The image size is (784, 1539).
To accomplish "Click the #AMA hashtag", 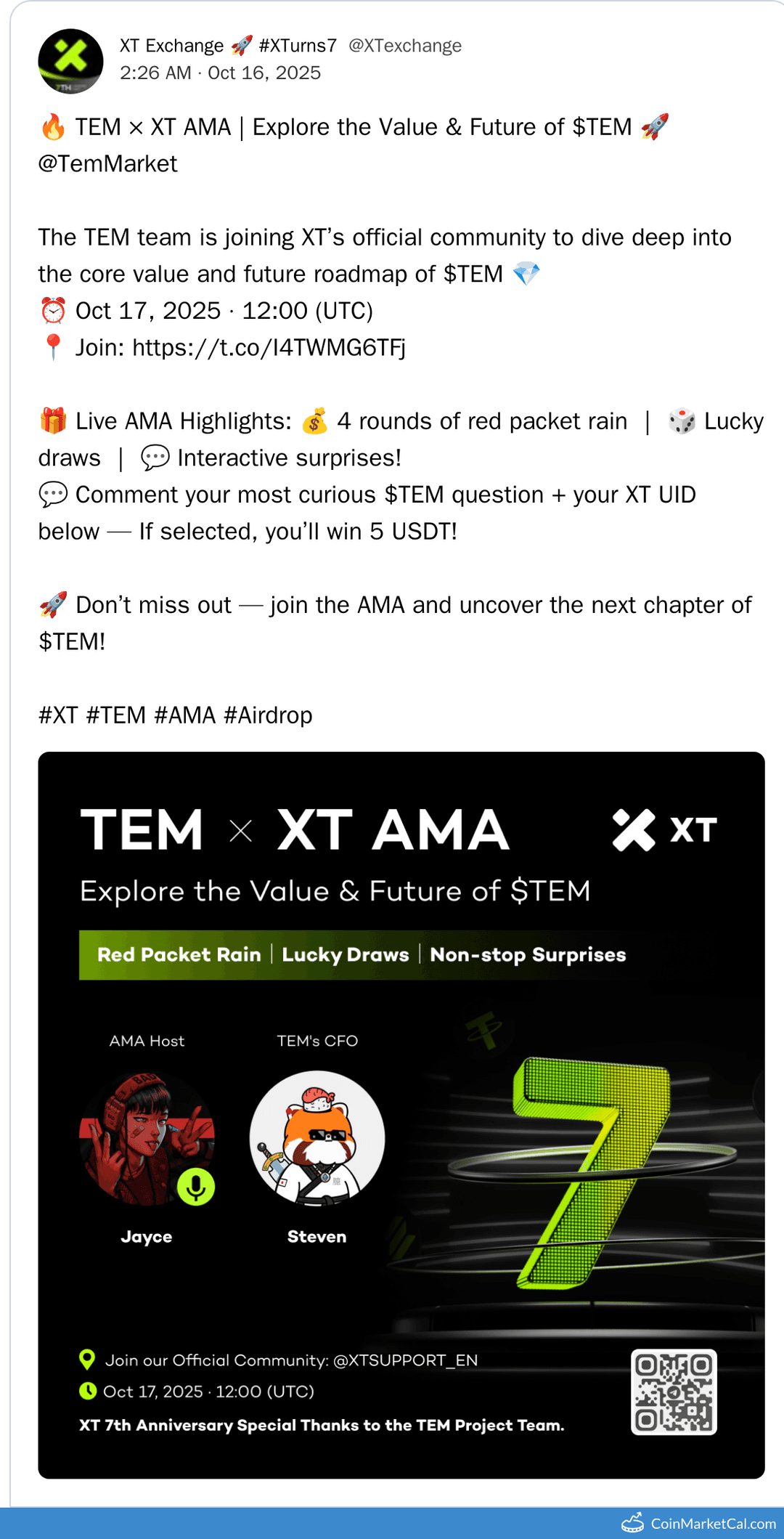I will coord(186,715).
